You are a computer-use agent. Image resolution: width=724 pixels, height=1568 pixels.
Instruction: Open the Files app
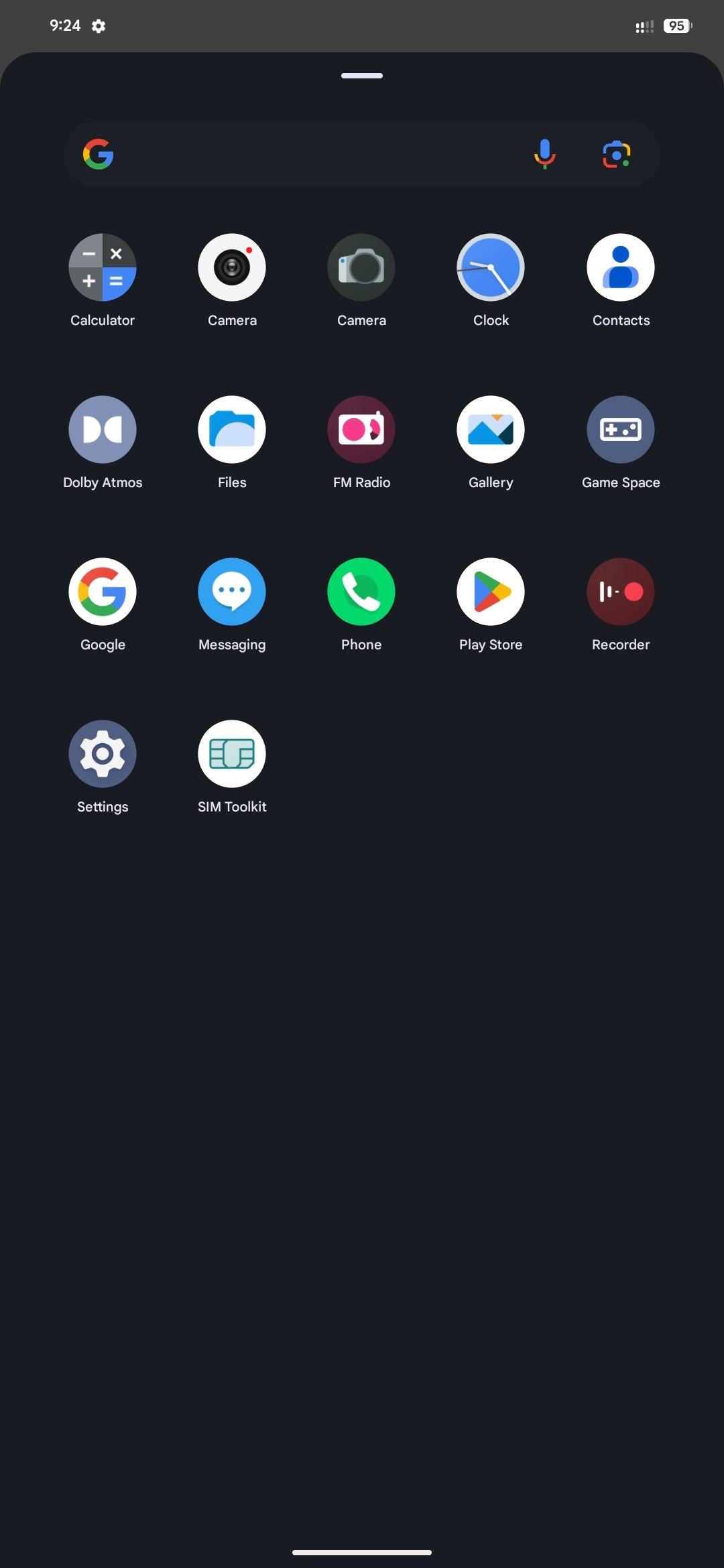232,430
